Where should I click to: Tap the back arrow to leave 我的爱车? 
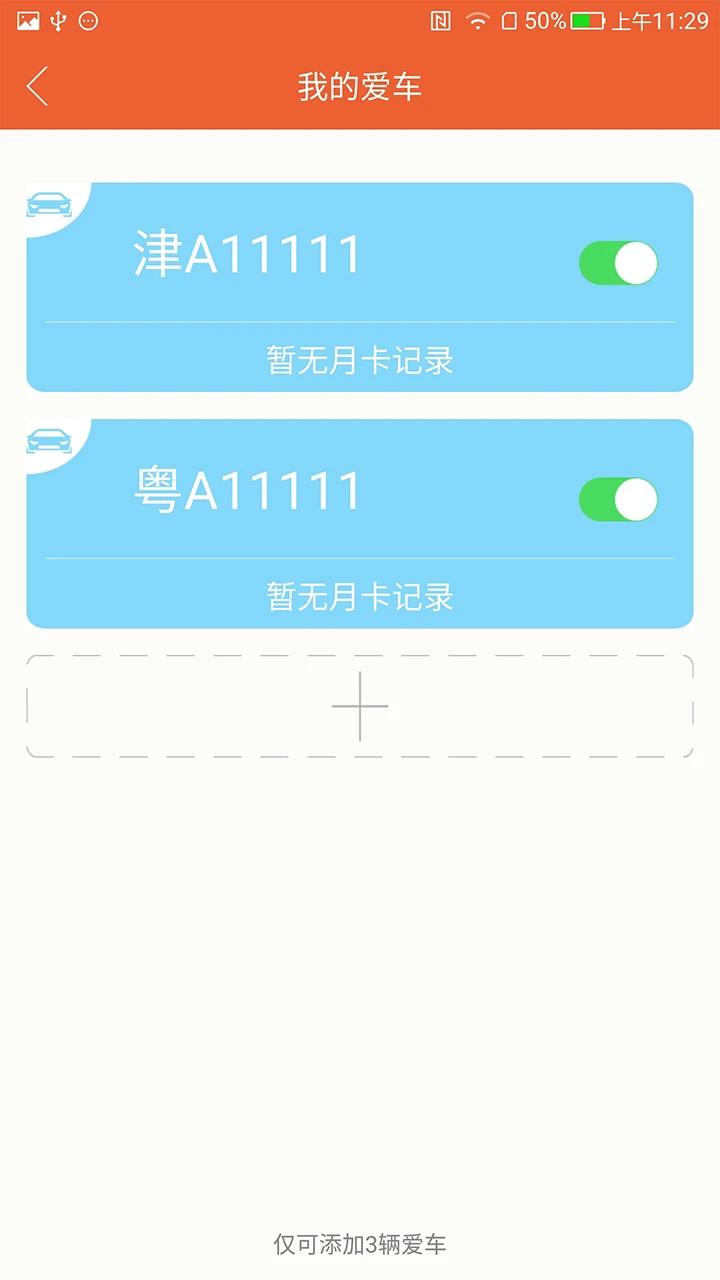(x=38, y=87)
